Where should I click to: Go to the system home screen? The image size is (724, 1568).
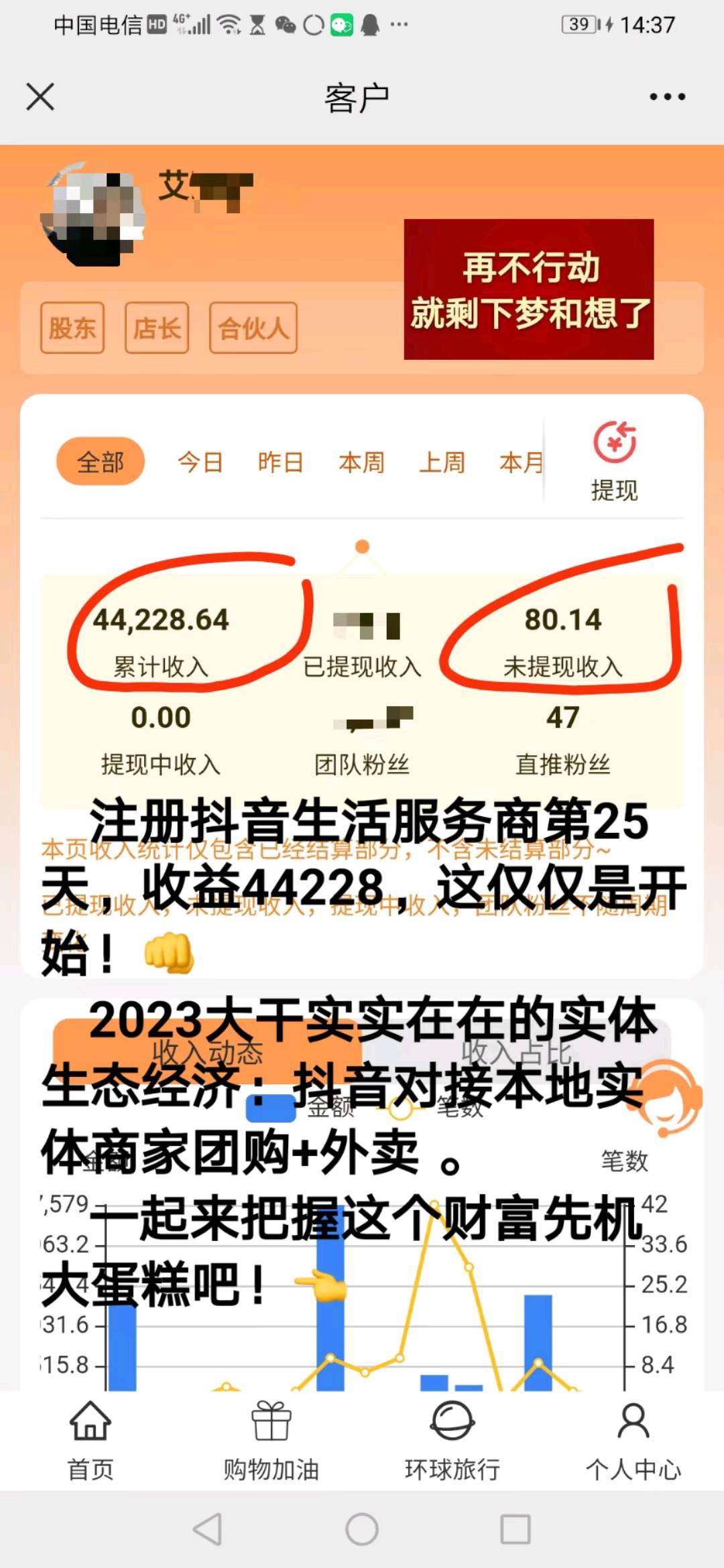click(362, 1529)
